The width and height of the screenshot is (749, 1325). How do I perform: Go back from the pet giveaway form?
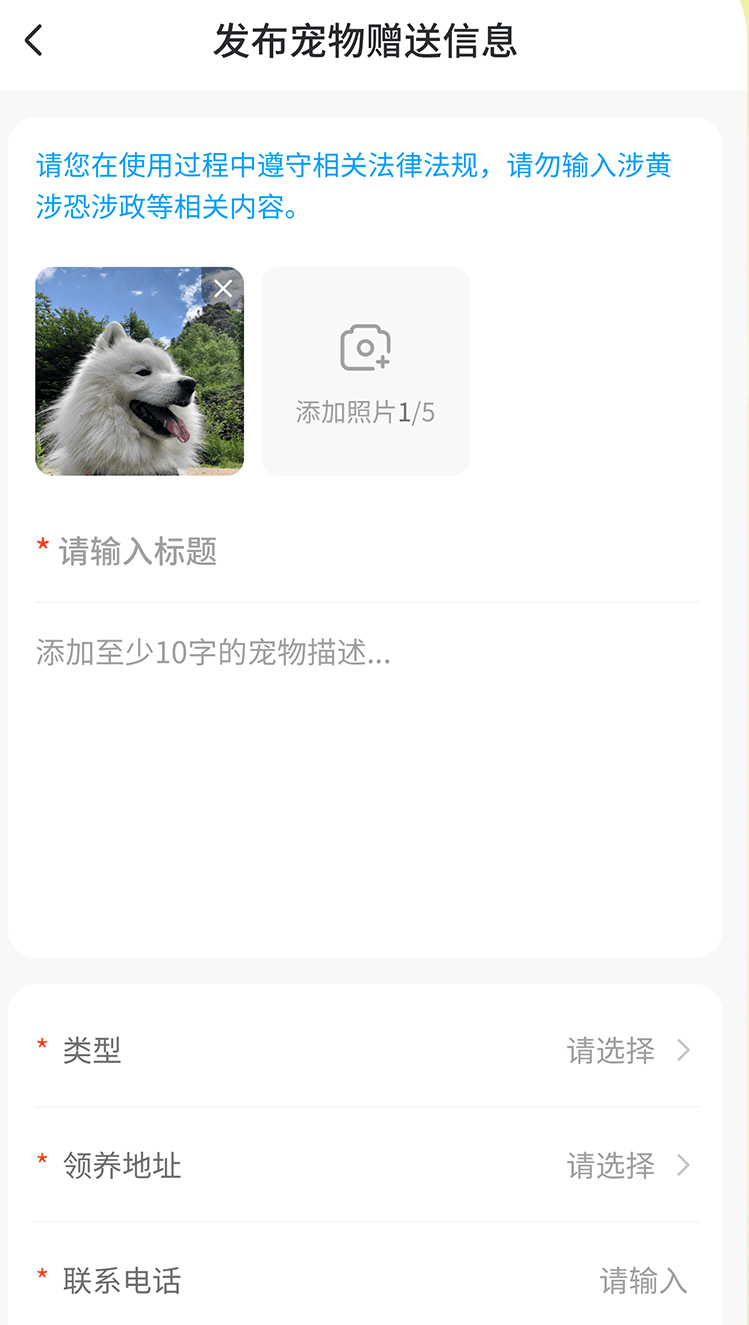[x=34, y=41]
